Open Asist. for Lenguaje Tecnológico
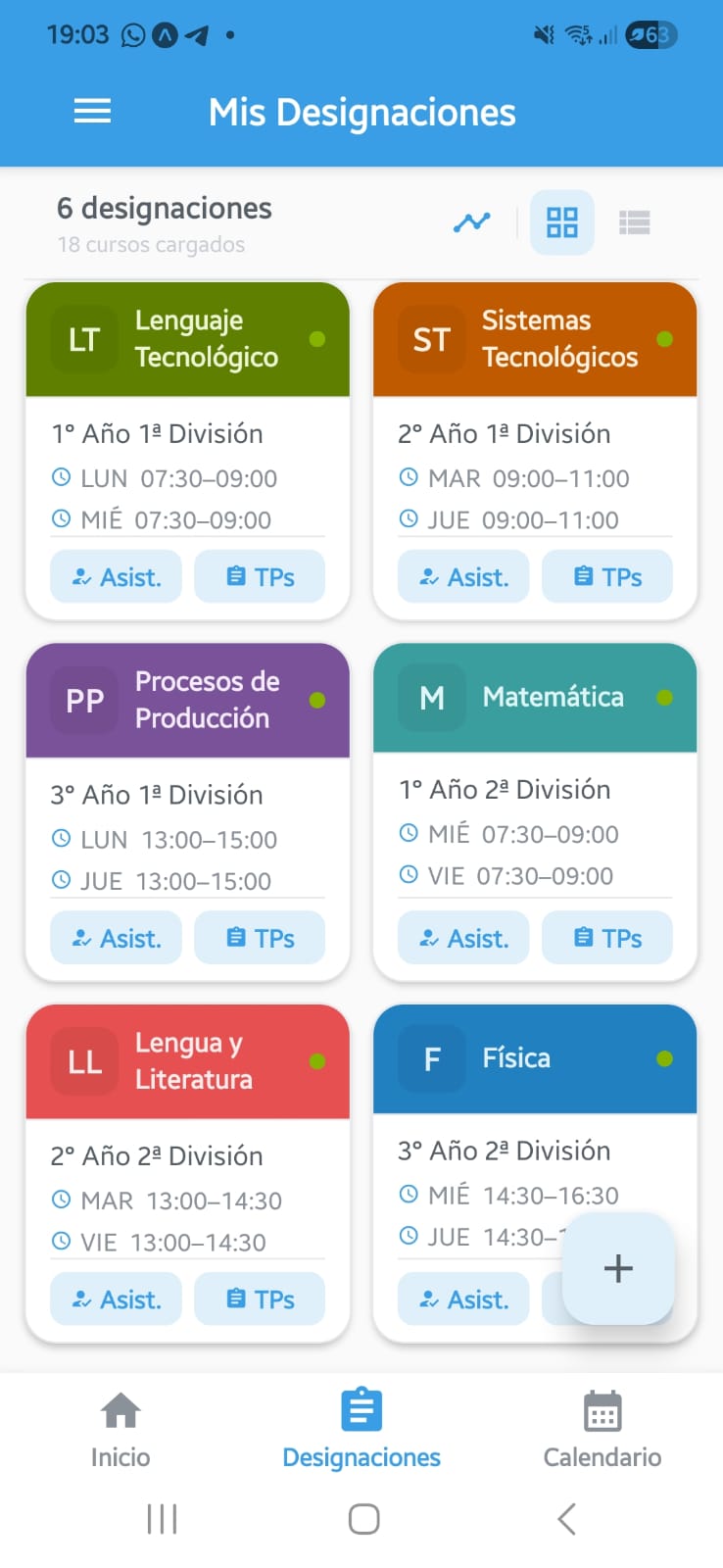This screenshot has width=723, height=1568. click(x=116, y=576)
